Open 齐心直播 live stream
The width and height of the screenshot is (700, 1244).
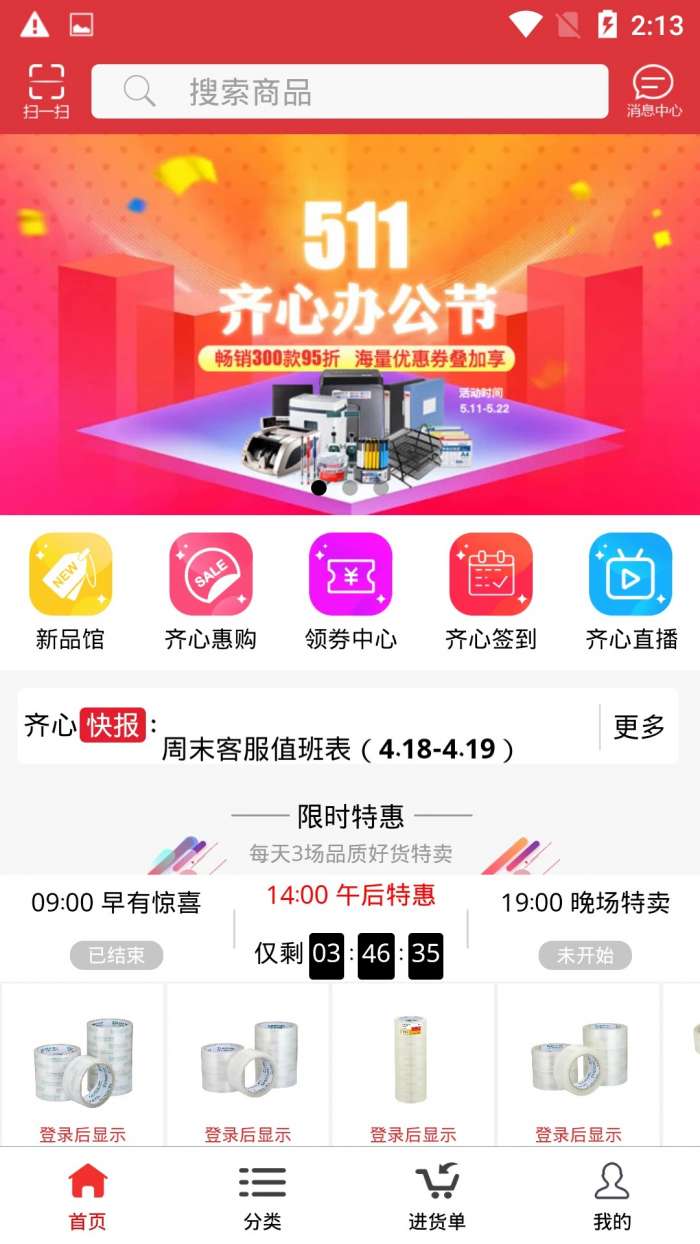(x=631, y=592)
